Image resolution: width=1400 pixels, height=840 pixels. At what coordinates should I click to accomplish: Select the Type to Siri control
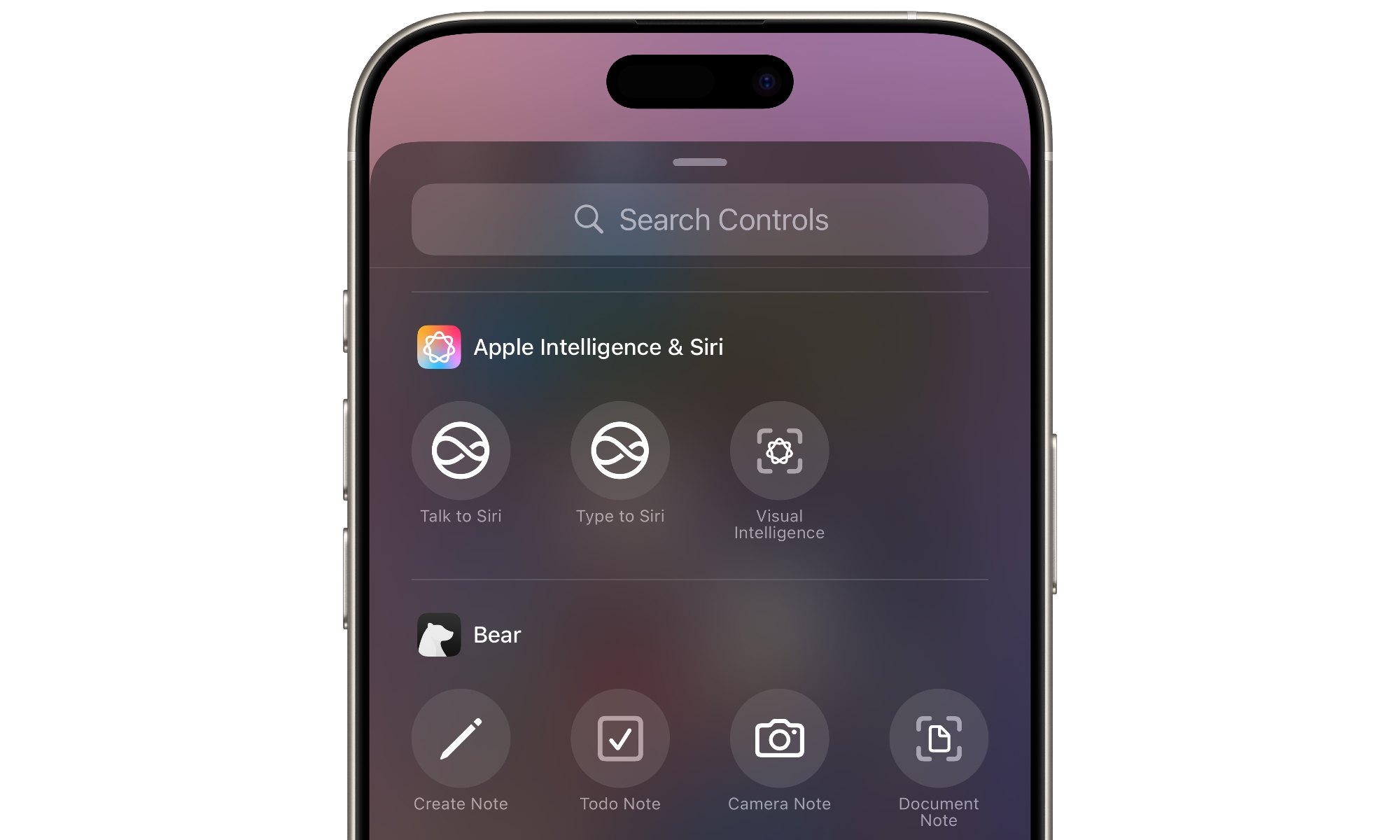pyautogui.click(x=620, y=451)
